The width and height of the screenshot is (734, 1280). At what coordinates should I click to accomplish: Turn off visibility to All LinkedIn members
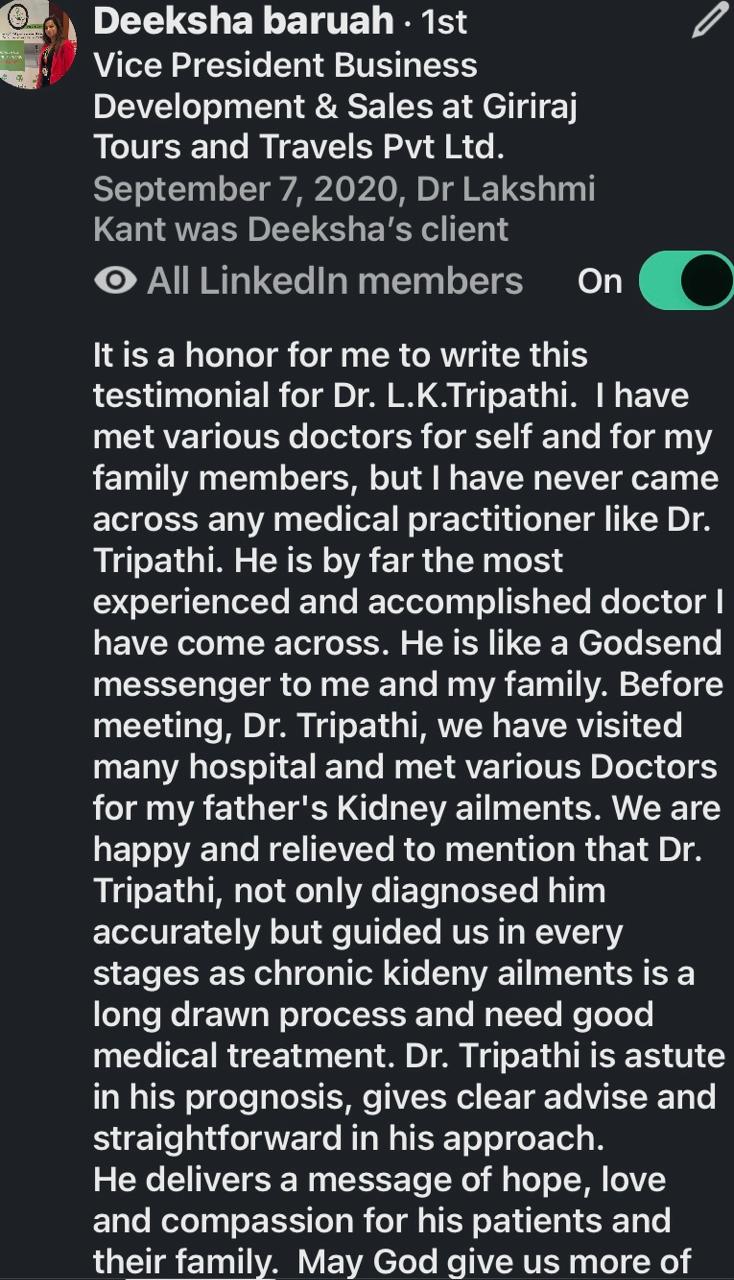[x=686, y=281]
